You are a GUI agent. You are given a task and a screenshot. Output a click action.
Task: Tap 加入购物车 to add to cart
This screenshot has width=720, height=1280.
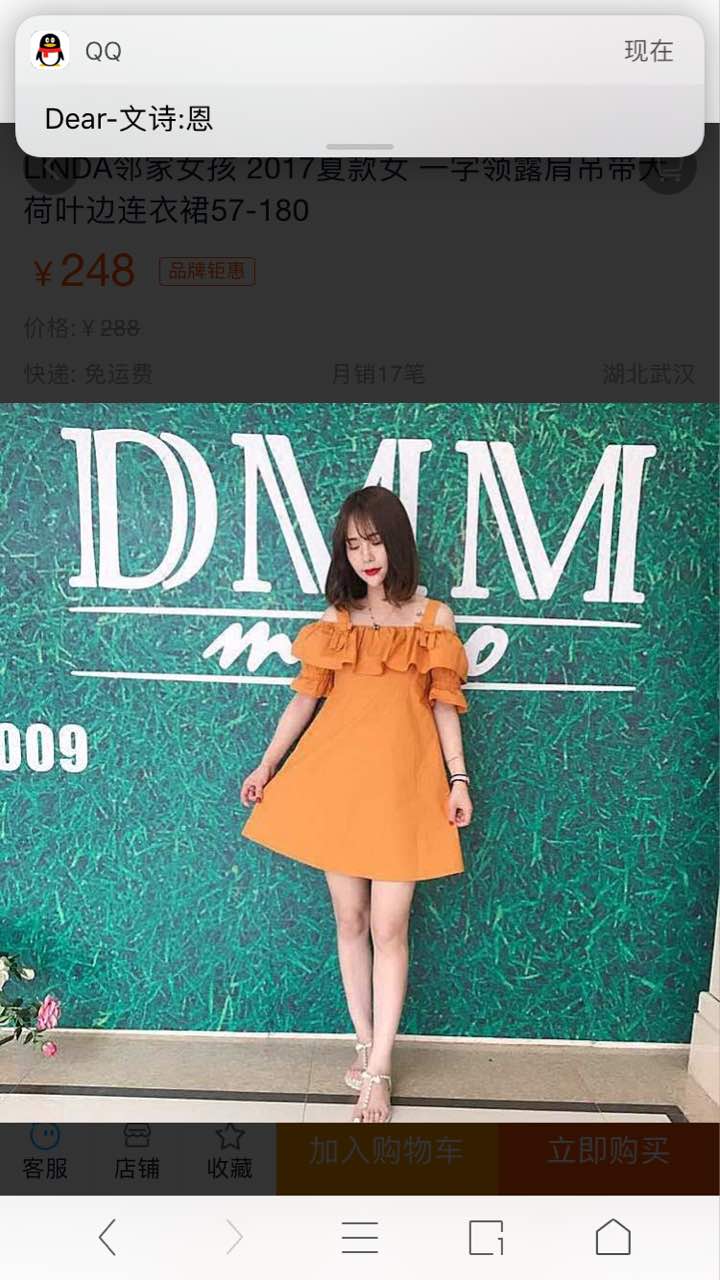click(386, 1152)
